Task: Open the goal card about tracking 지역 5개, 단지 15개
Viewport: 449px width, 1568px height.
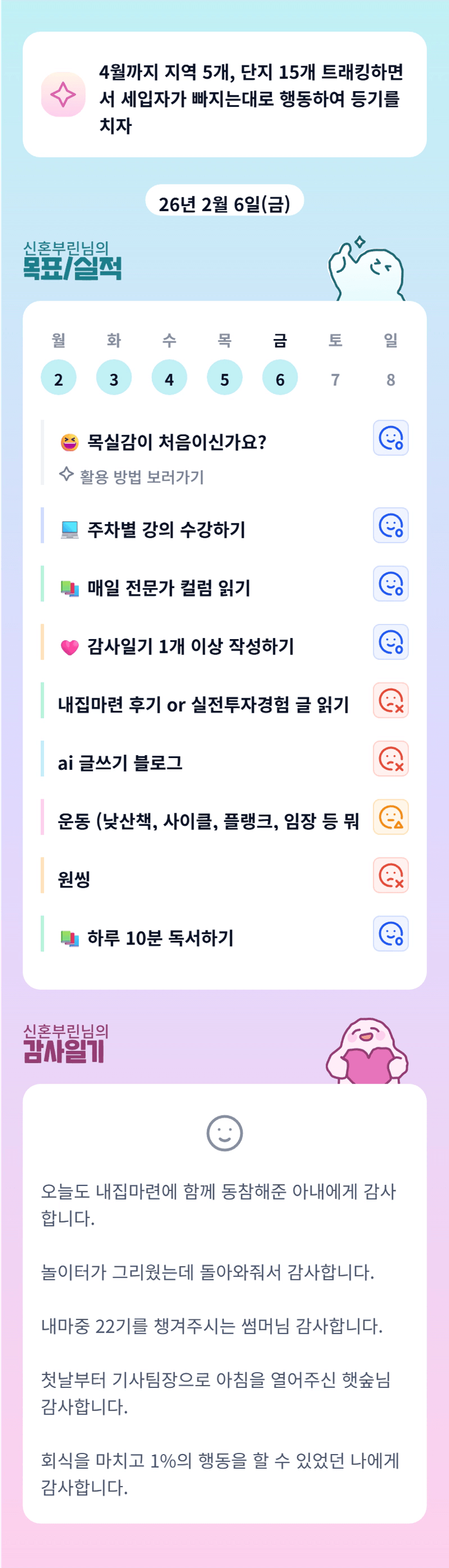Action: point(225,95)
